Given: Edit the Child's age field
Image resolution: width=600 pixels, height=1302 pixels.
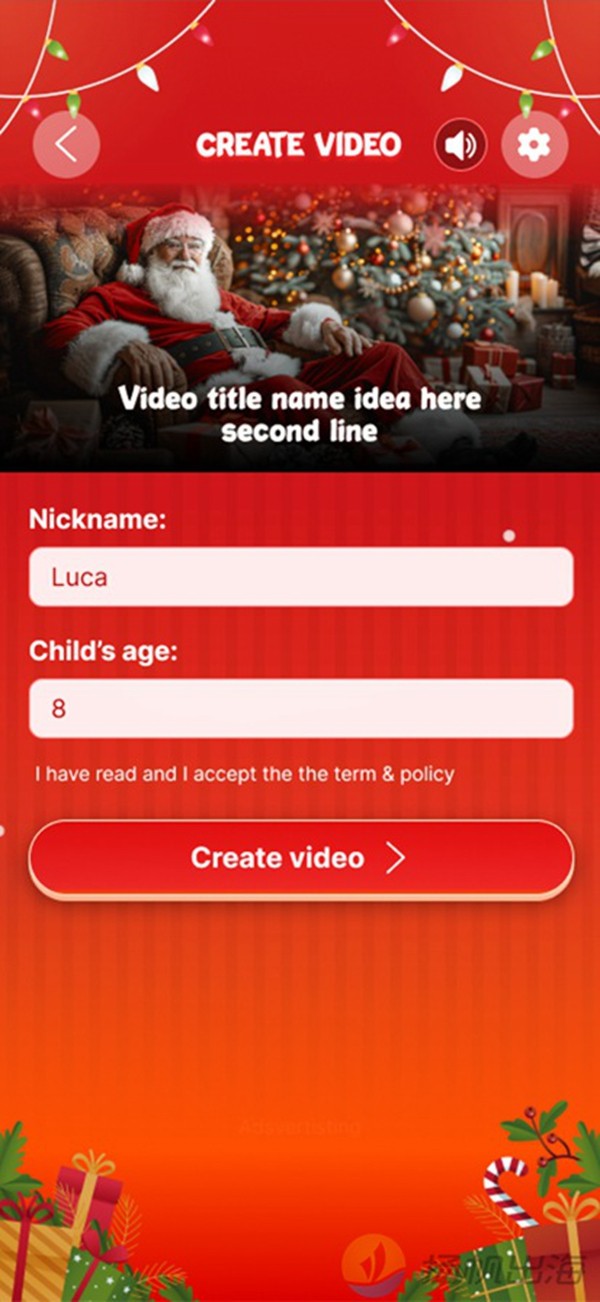Looking at the screenshot, I should tap(300, 709).
